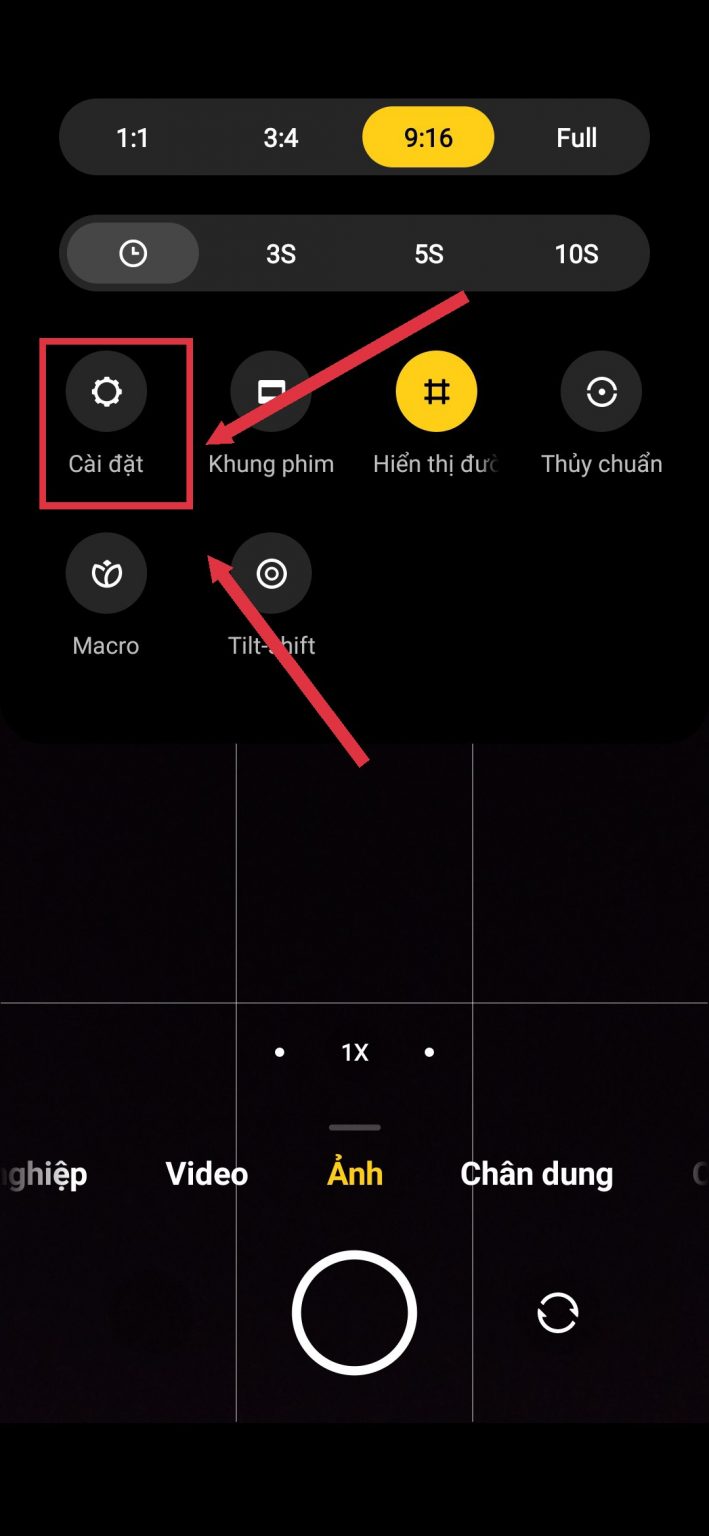Set timer to 5S

pyautogui.click(x=428, y=254)
